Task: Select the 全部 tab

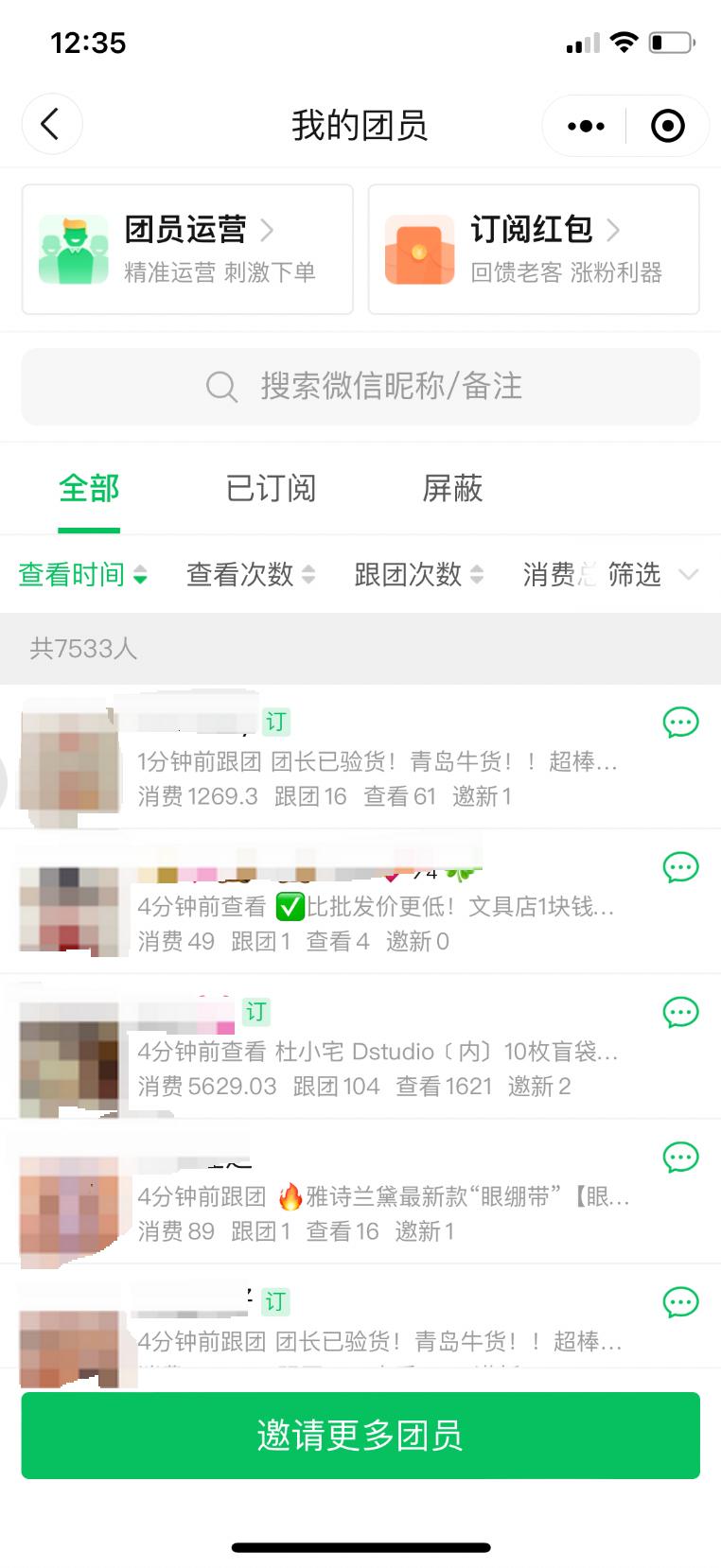Action: tap(89, 488)
